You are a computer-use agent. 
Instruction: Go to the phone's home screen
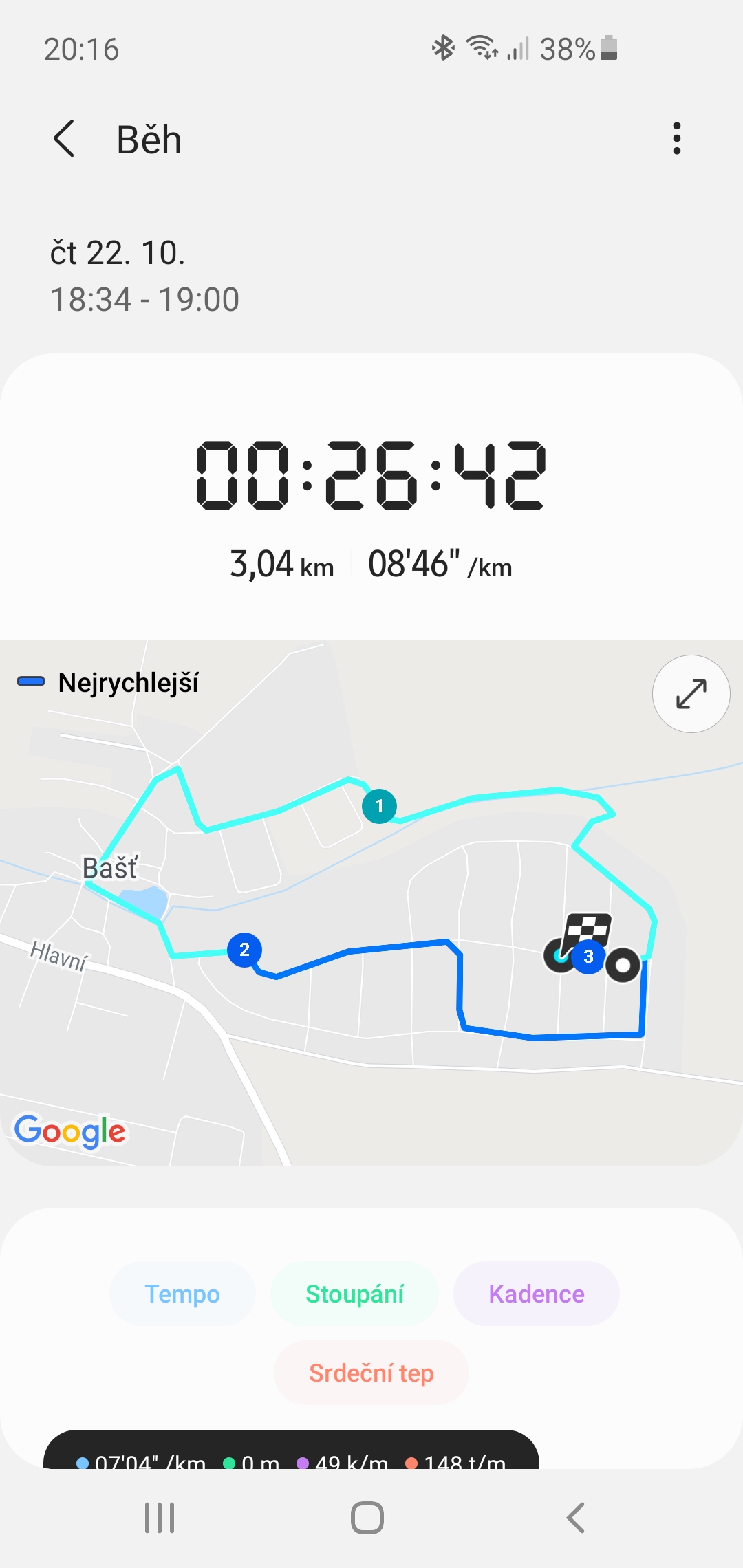(367, 1518)
